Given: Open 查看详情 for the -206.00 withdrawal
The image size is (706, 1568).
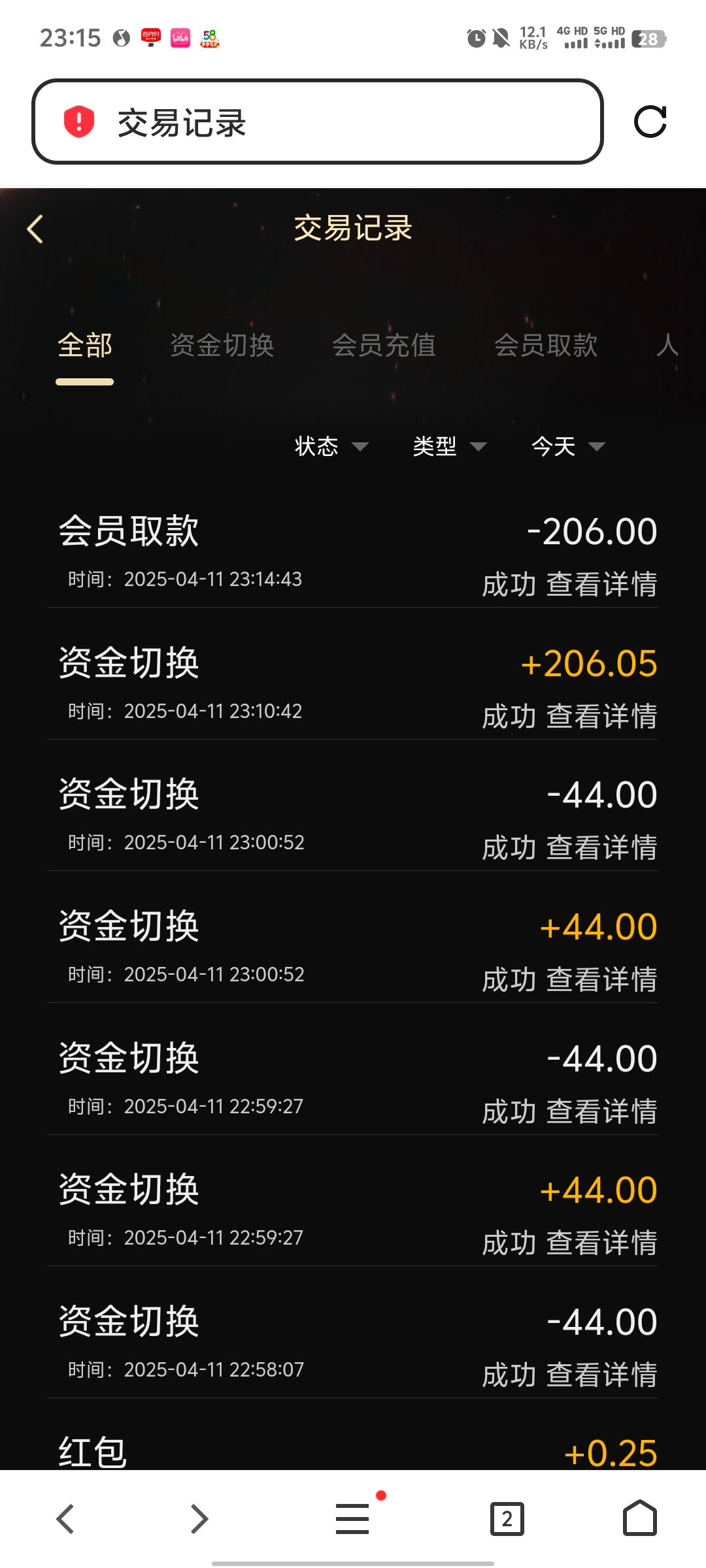Looking at the screenshot, I should 602,586.
